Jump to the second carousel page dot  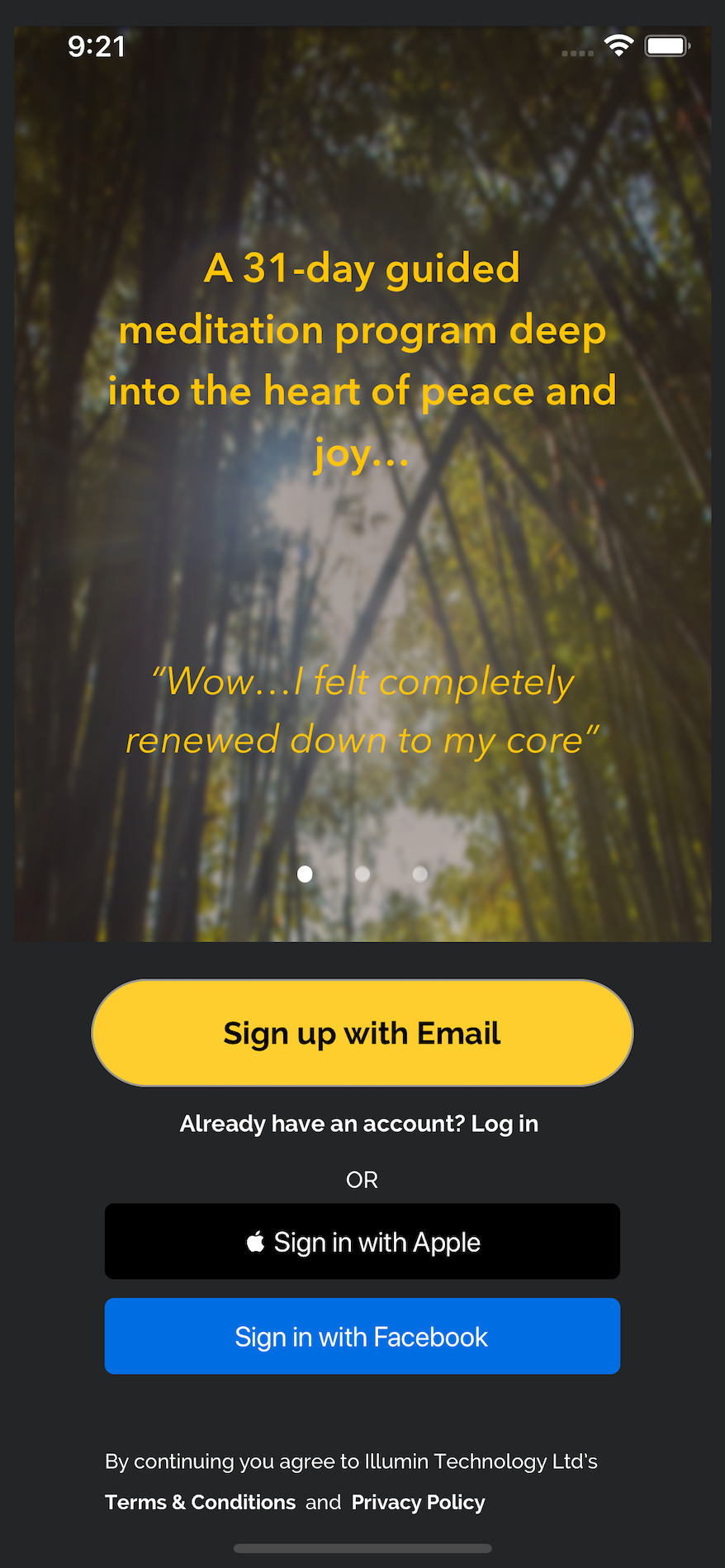pyautogui.click(x=362, y=874)
